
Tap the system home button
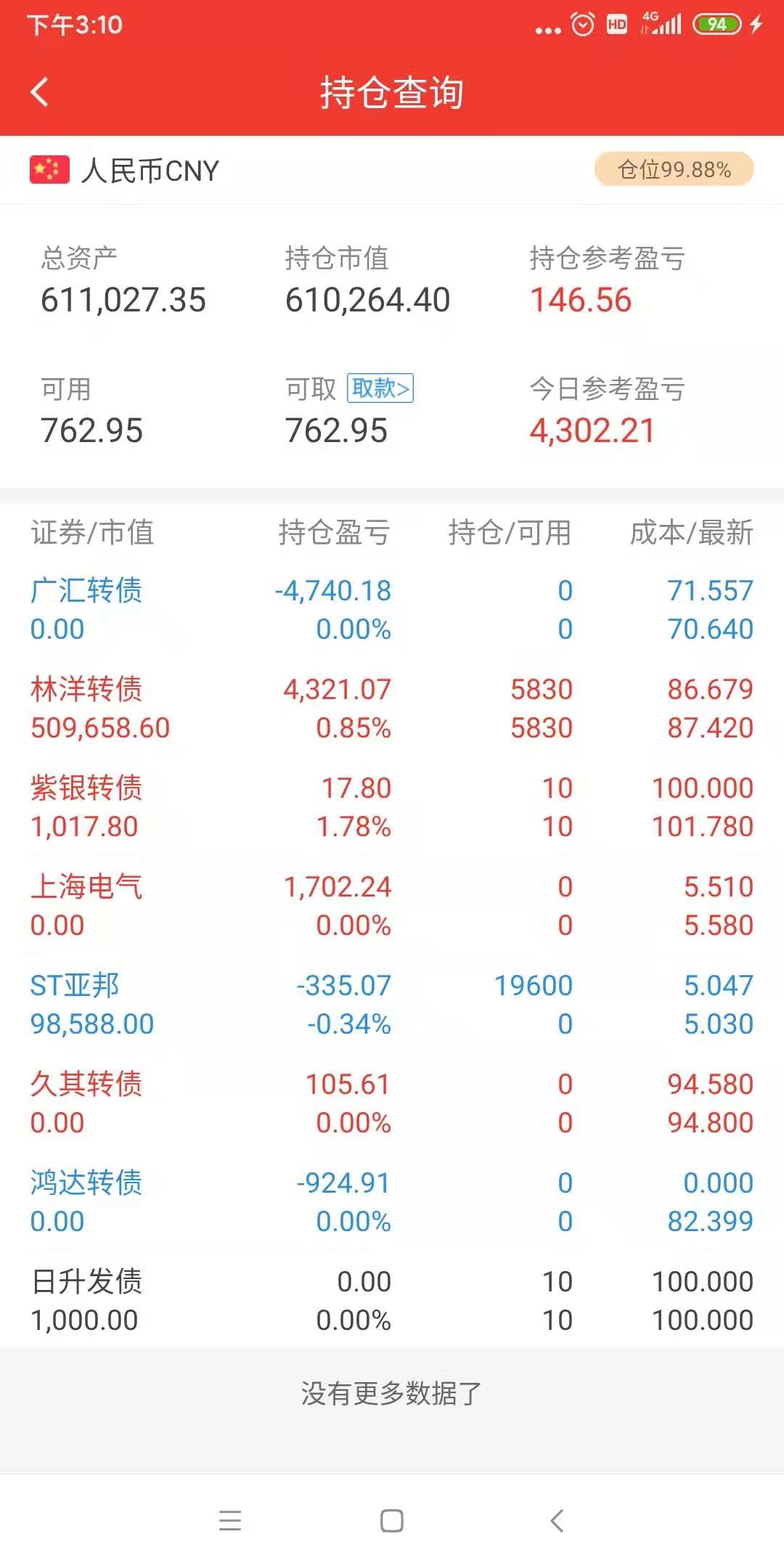(x=392, y=1520)
